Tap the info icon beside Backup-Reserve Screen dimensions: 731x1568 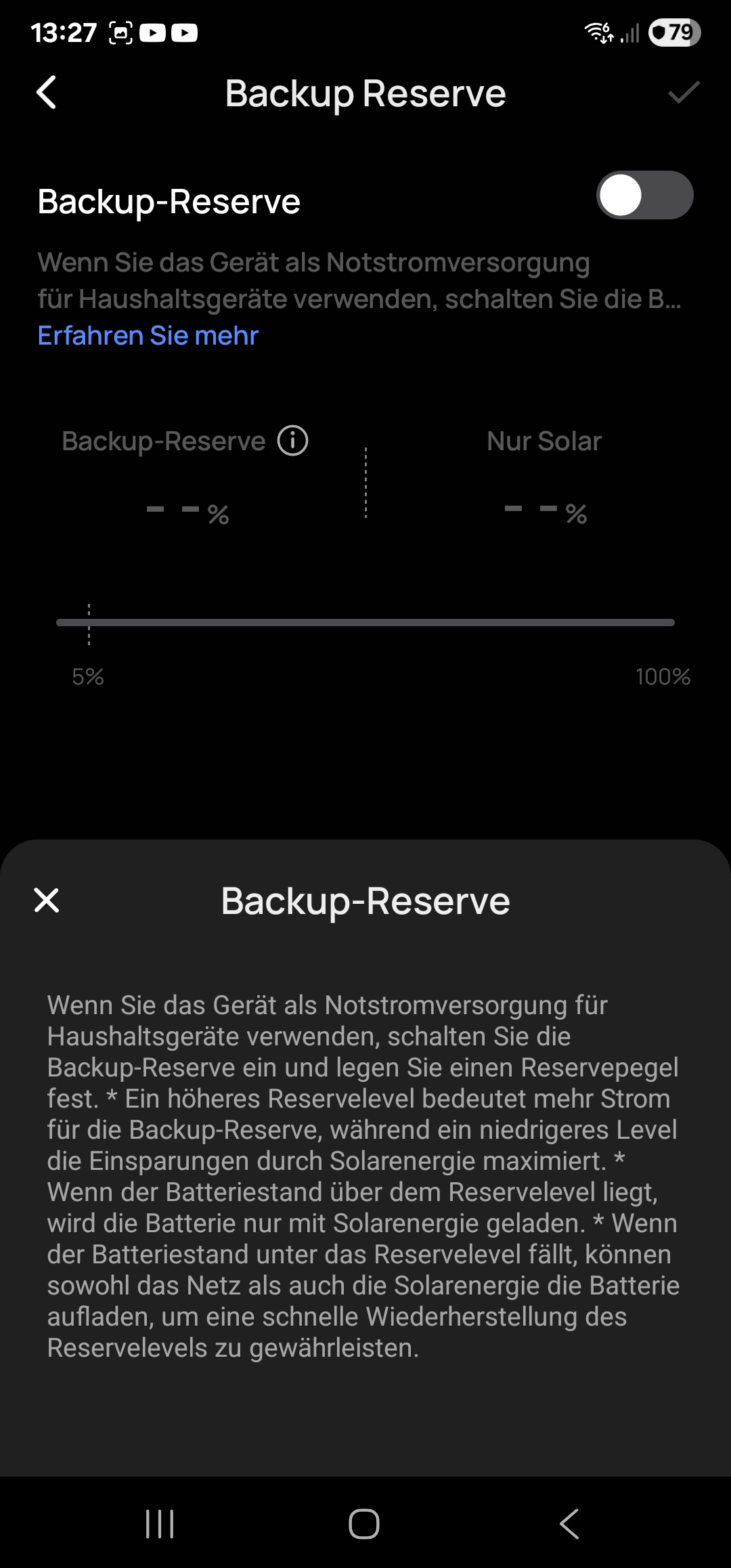[x=292, y=441]
